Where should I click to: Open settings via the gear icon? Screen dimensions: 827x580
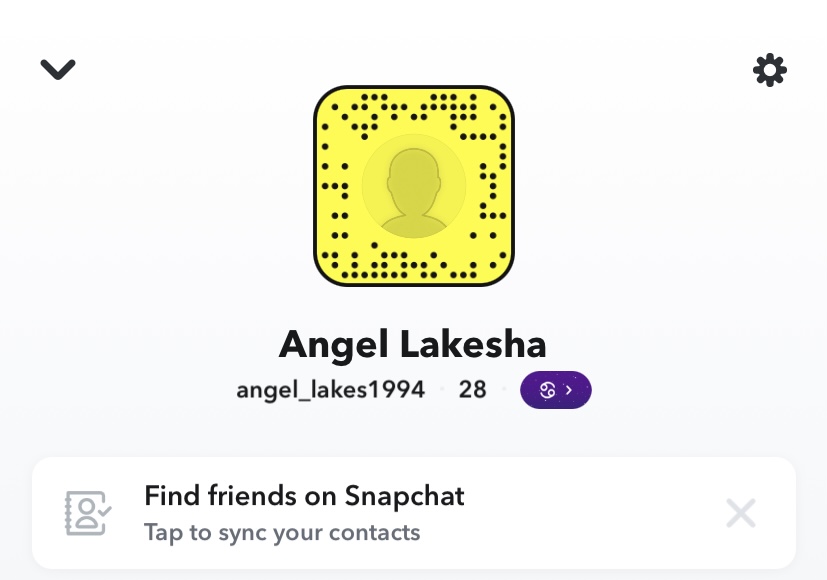(769, 70)
